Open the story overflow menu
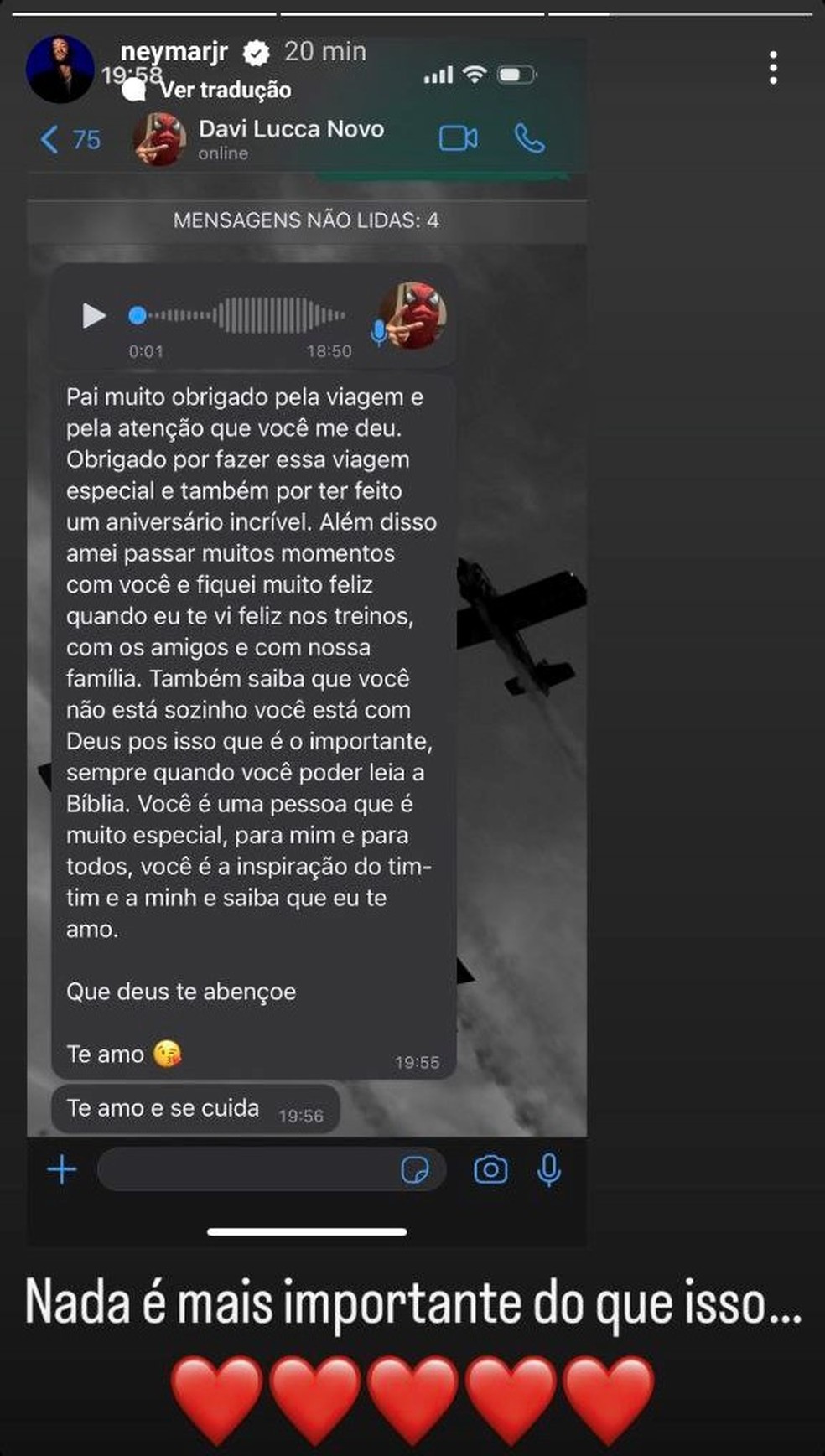825x1456 pixels. 773,67
